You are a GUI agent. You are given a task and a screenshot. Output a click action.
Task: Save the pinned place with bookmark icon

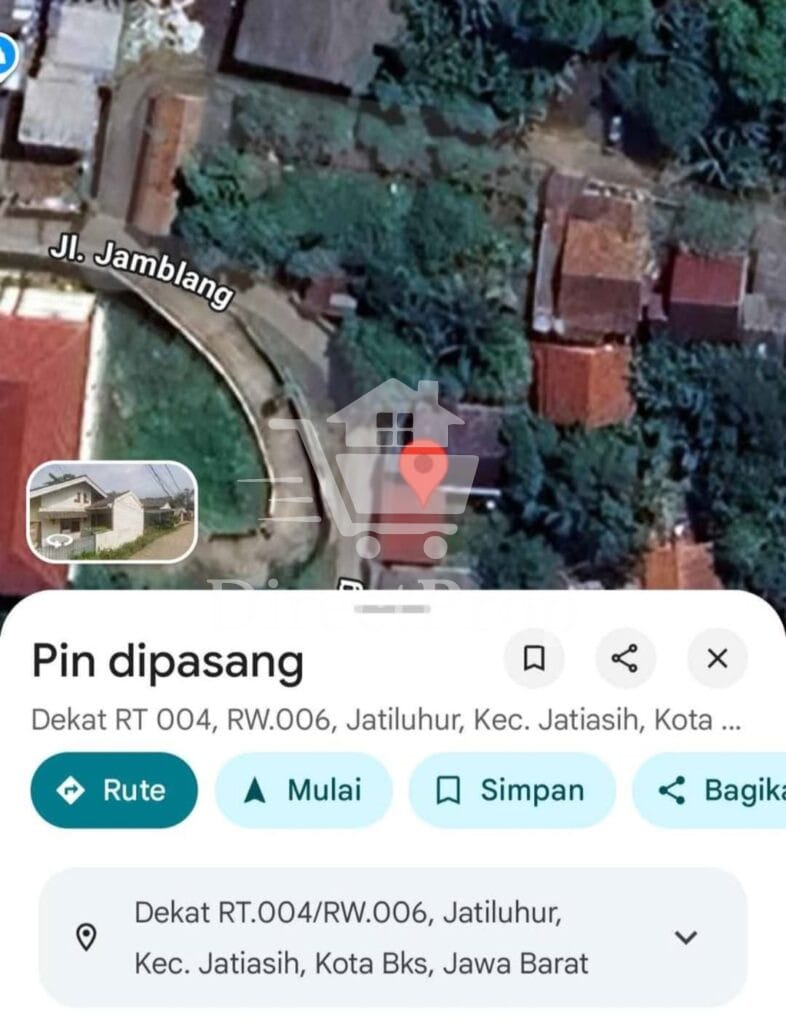(534, 658)
